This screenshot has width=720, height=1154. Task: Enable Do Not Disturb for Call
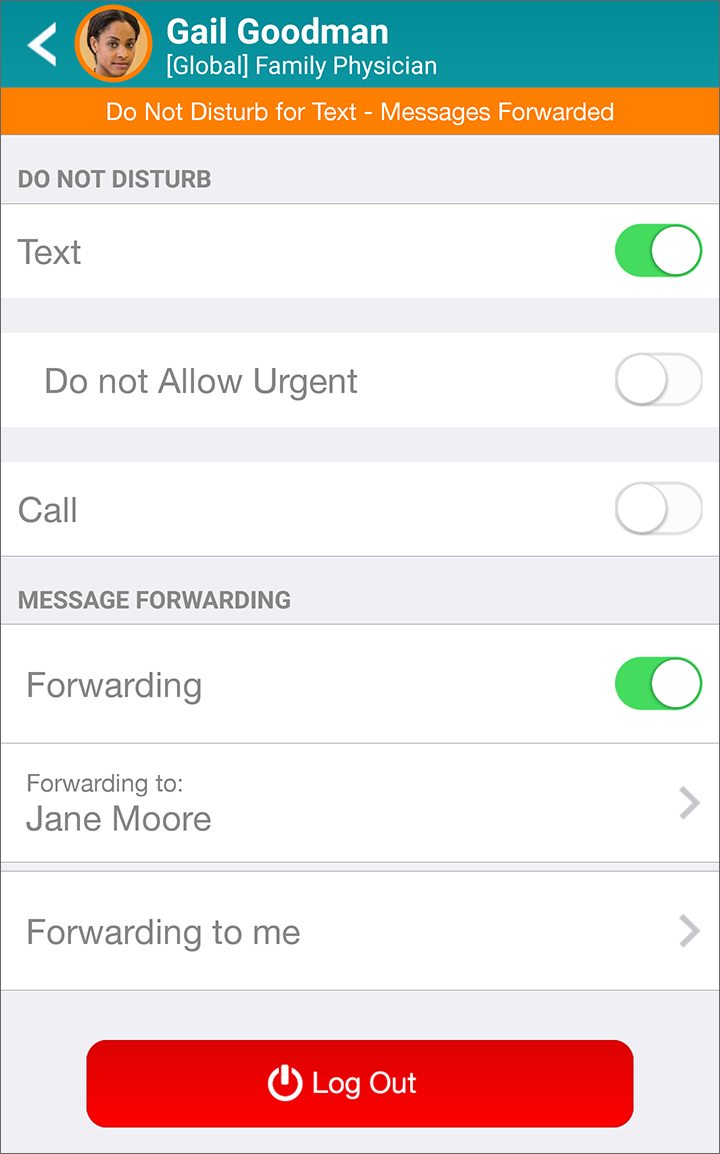tap(658, 509)
